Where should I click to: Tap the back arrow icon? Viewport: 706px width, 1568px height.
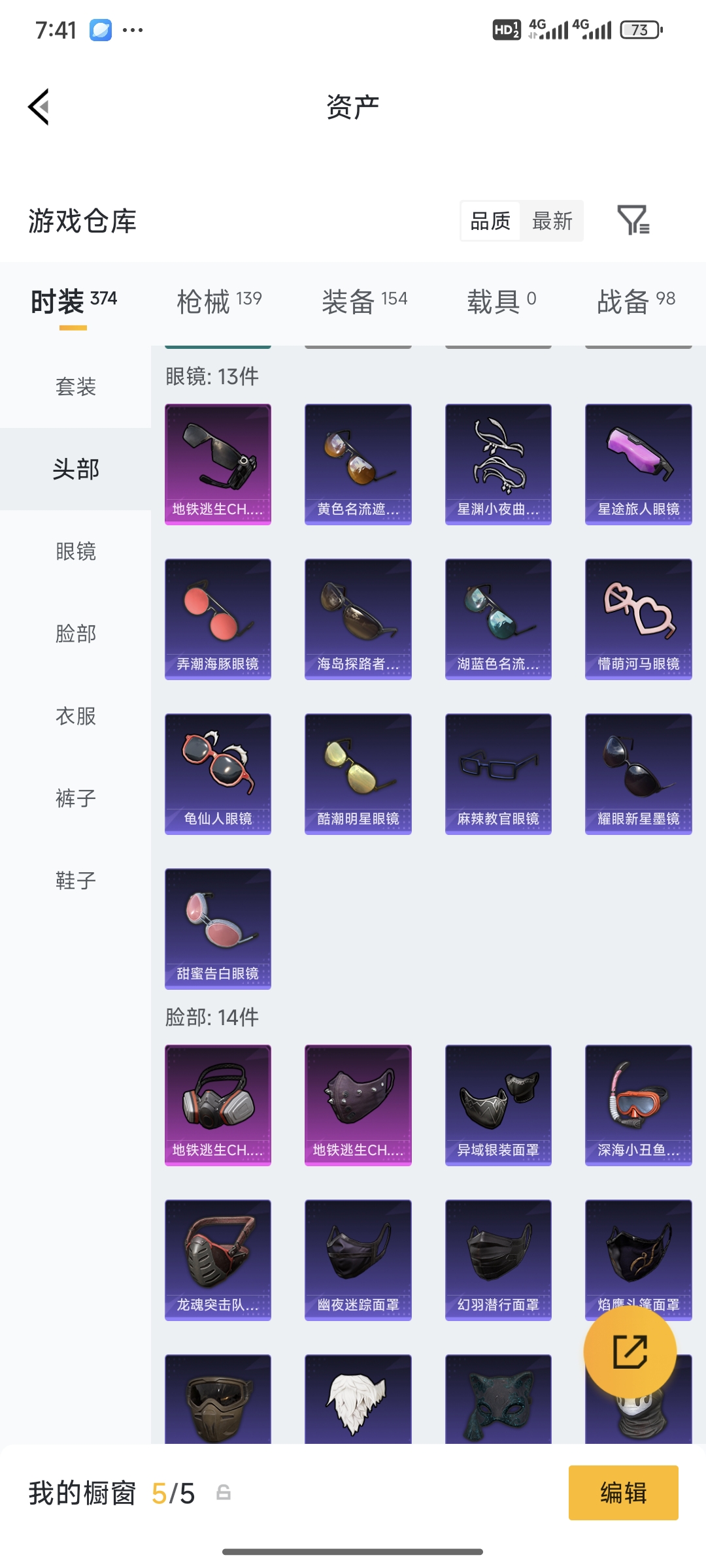[39, 106]
